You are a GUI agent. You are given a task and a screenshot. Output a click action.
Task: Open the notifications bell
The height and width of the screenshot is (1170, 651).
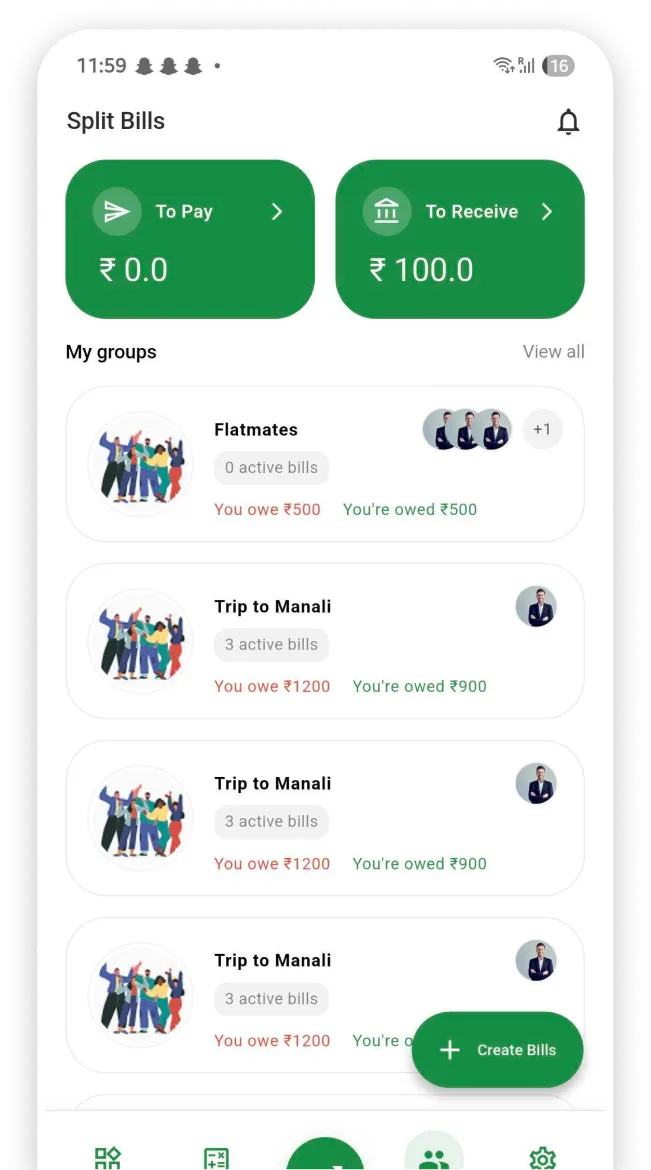tap(568, 122)
